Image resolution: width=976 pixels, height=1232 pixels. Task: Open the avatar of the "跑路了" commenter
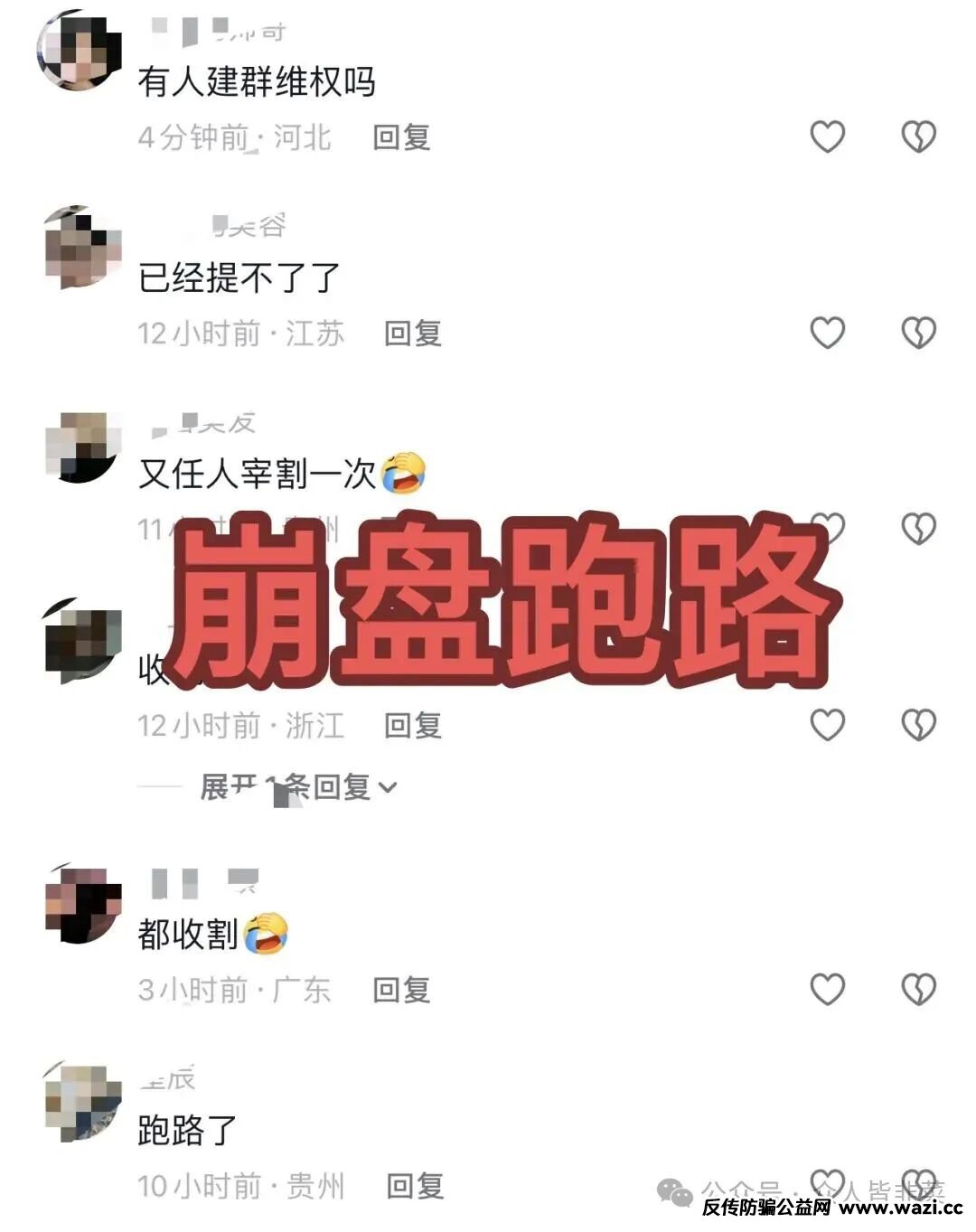[x=82, y=1102]
